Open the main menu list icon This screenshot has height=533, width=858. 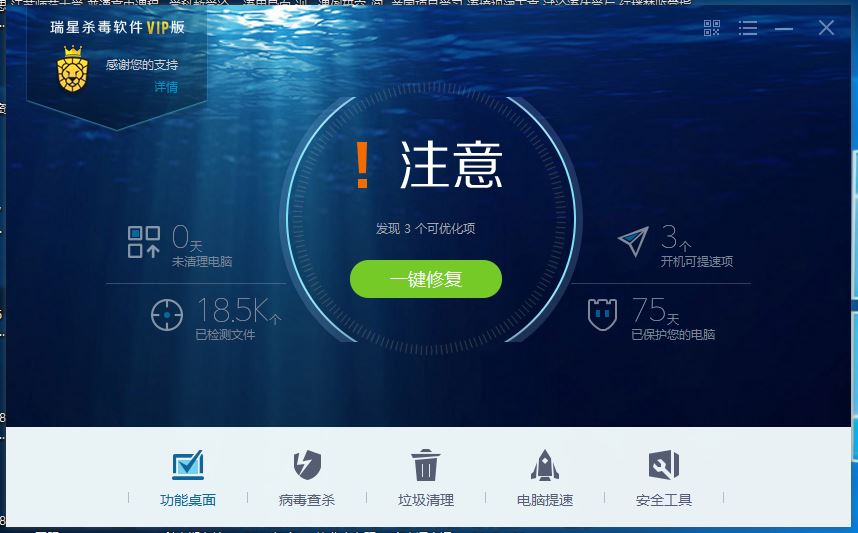[x=747, y=28]
